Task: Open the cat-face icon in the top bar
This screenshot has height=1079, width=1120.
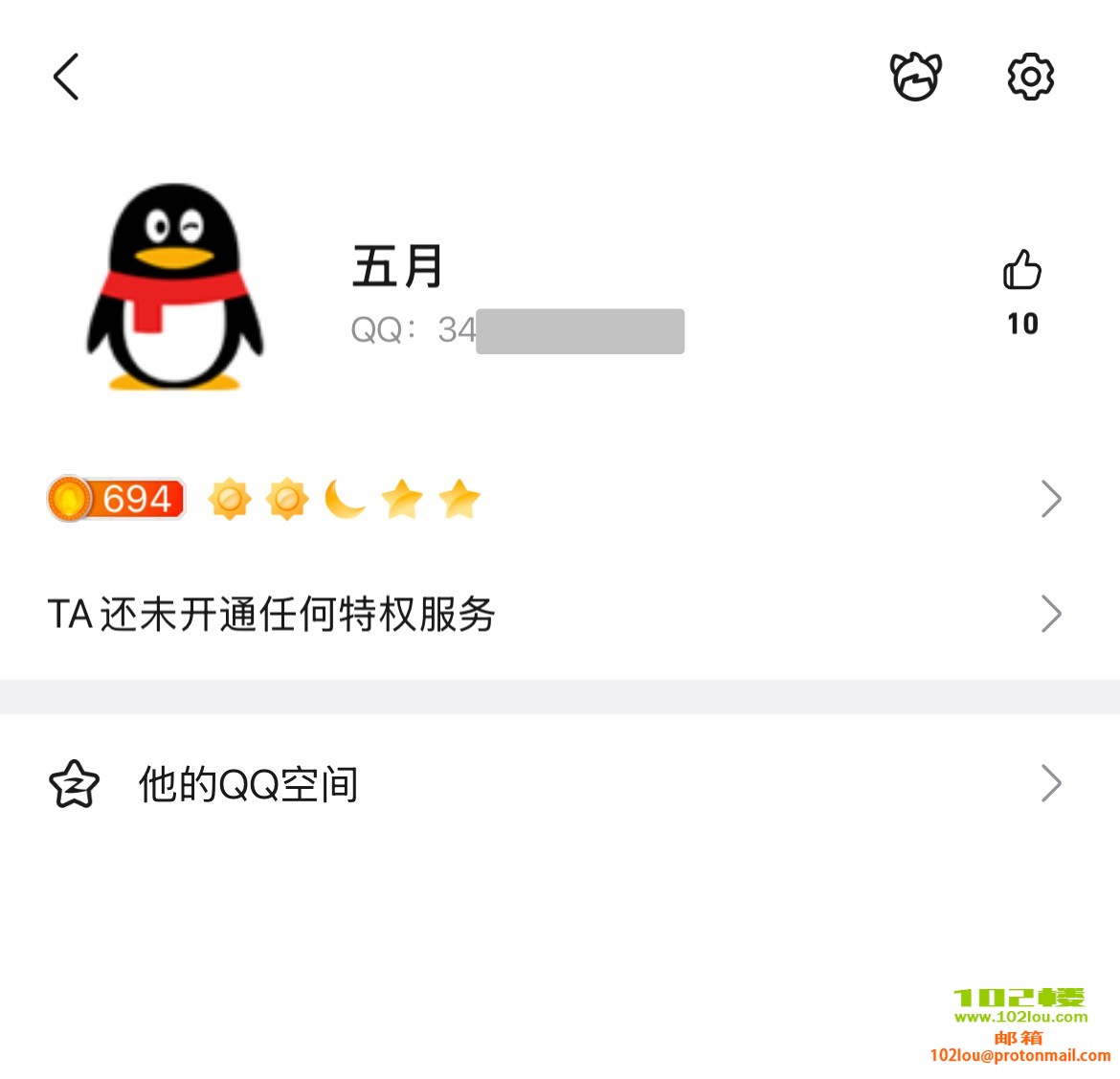Action: [x=916, y=77]
